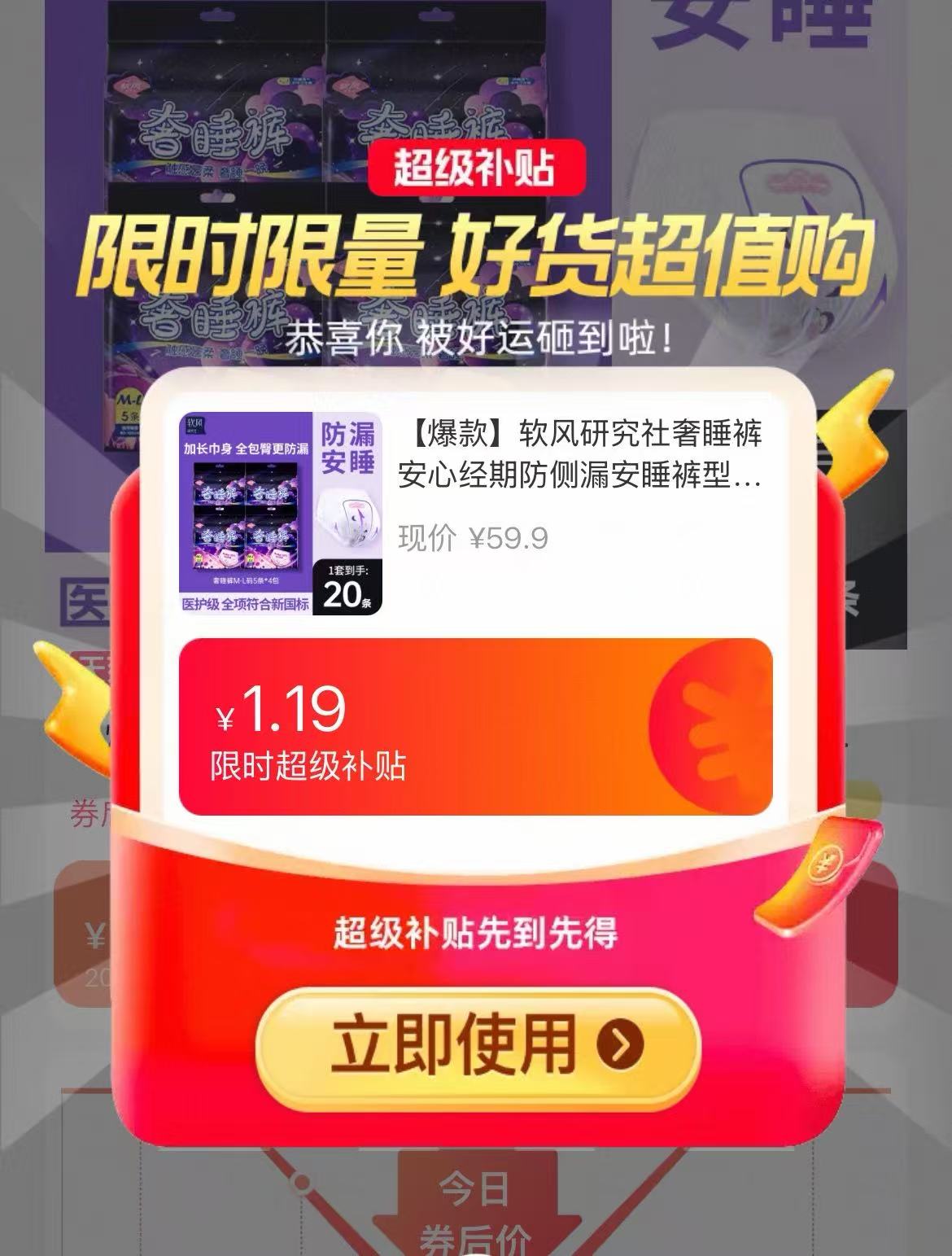952x1256 pixels.
Task: Select the ¥1.19 限时超级补贴 coupon
Action: (475, 727)
